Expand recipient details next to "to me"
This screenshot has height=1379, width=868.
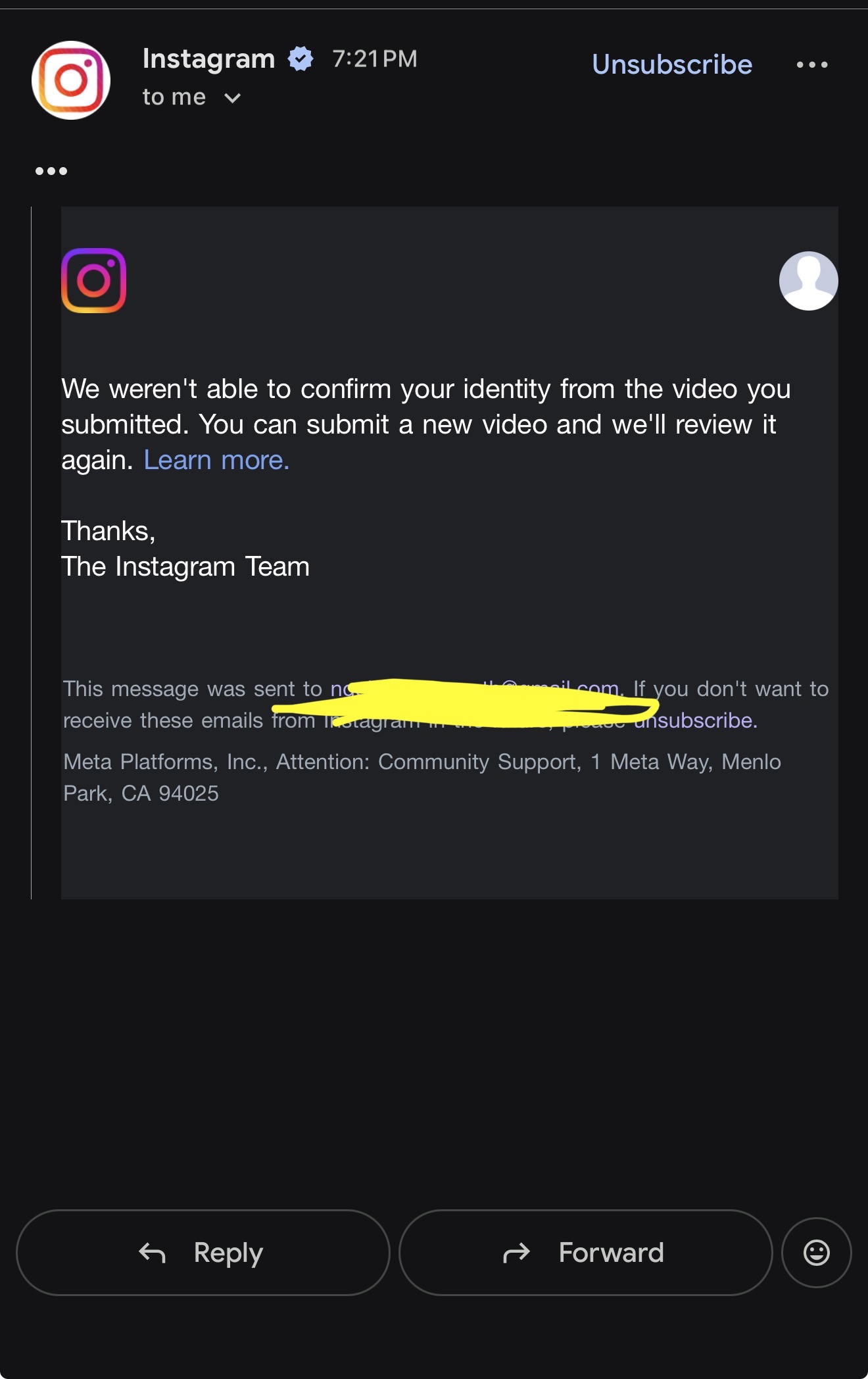(x=232, y=98)
